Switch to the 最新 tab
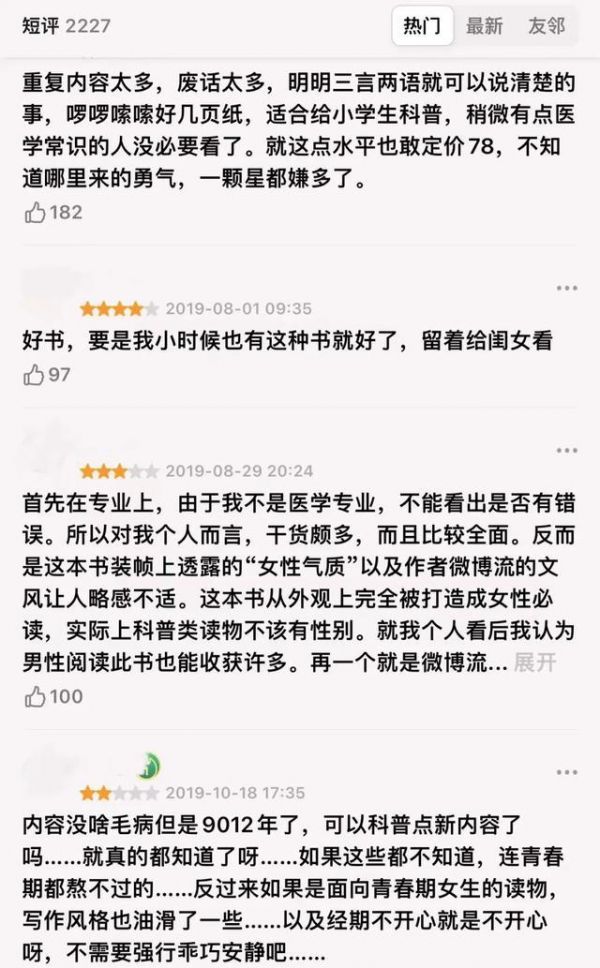This screenshot has height=968, width=600. (484, 26)
